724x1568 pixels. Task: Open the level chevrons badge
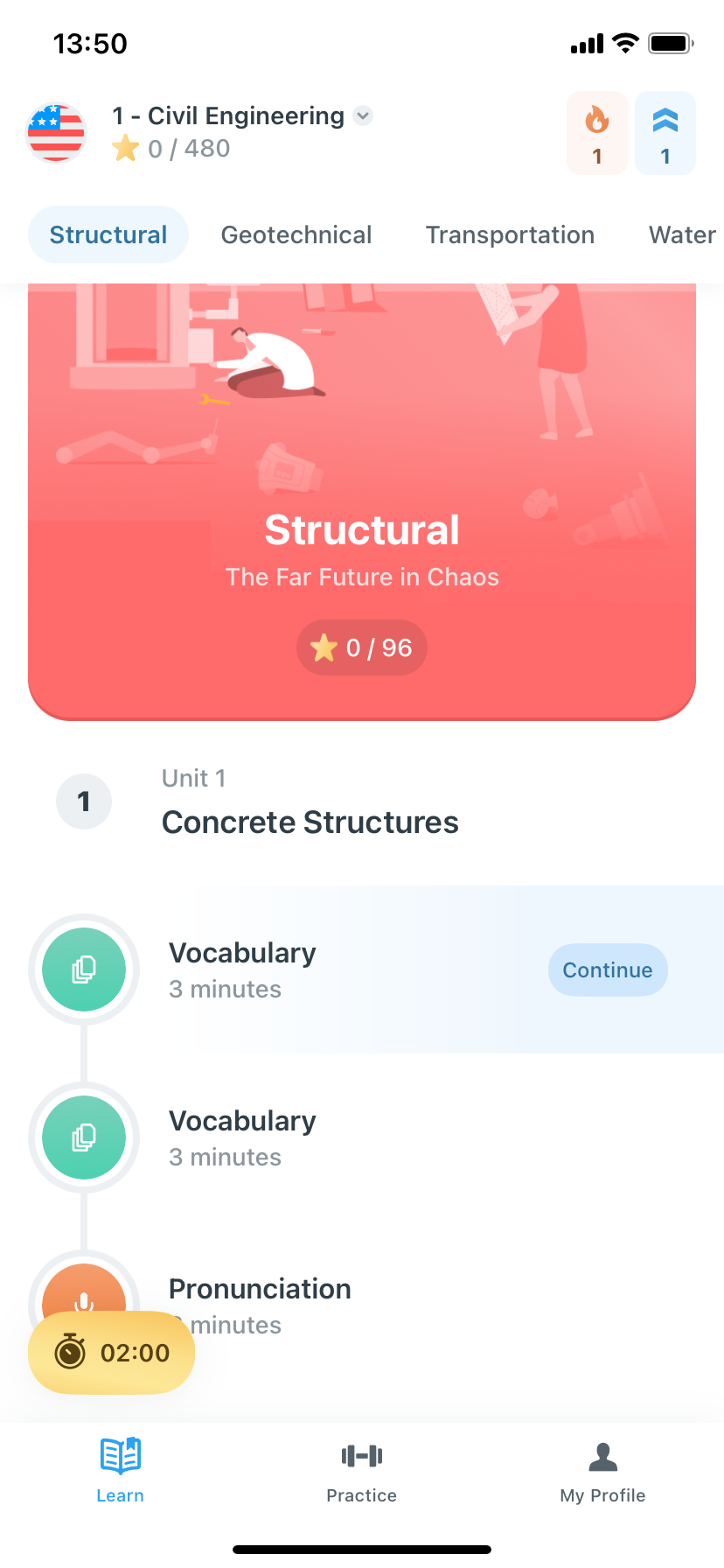(x=665, y=133)
